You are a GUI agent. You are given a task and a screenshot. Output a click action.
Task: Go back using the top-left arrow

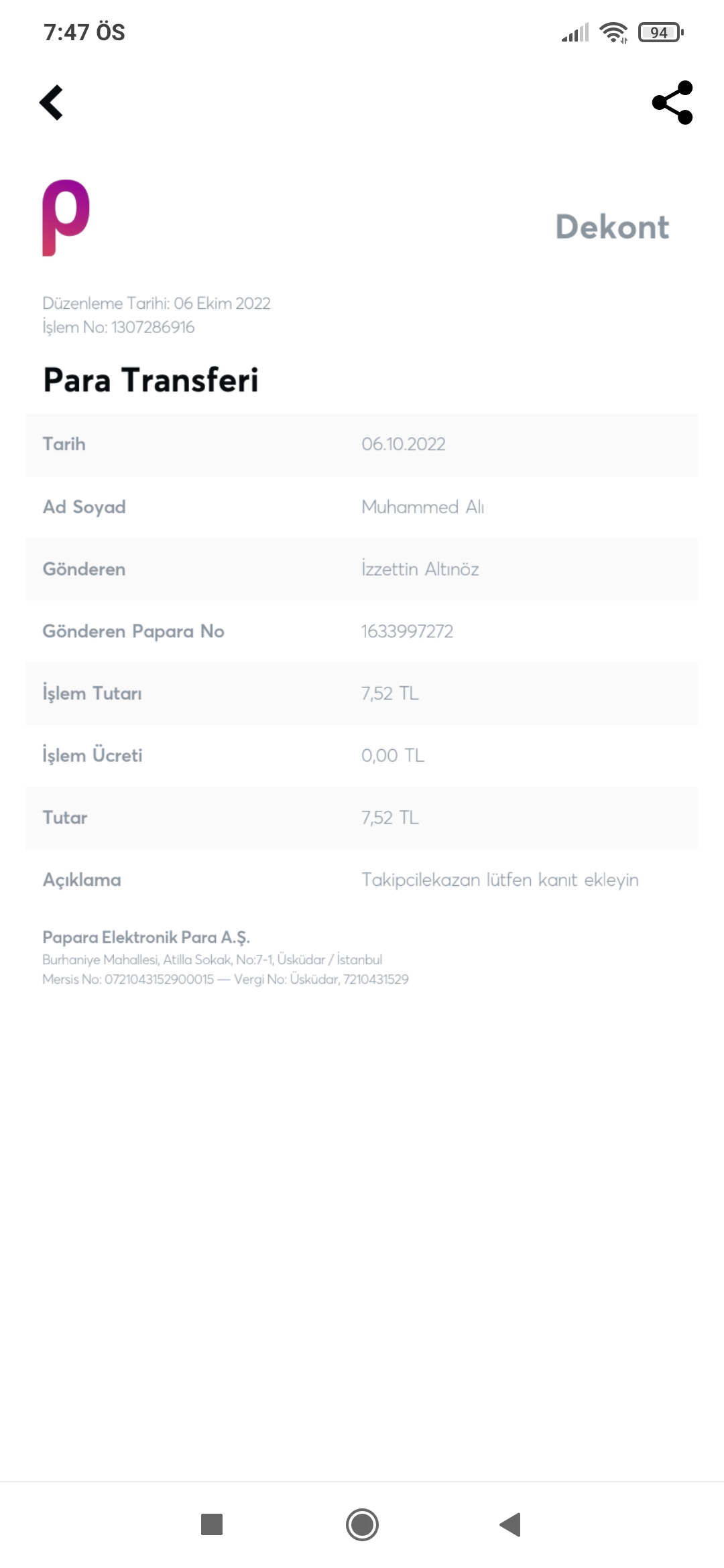pyautogui.click(x=51, y=103)
